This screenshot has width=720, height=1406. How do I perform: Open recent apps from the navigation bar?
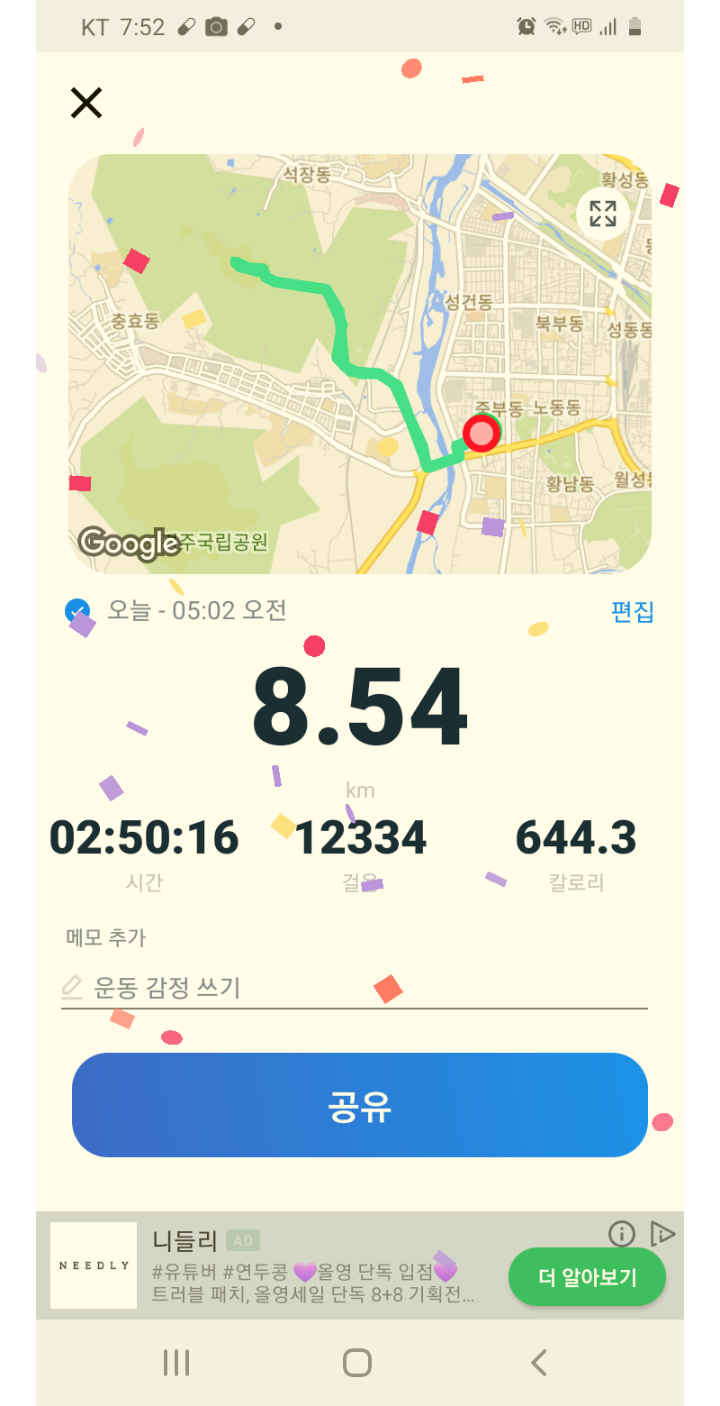click(176, 1362)
